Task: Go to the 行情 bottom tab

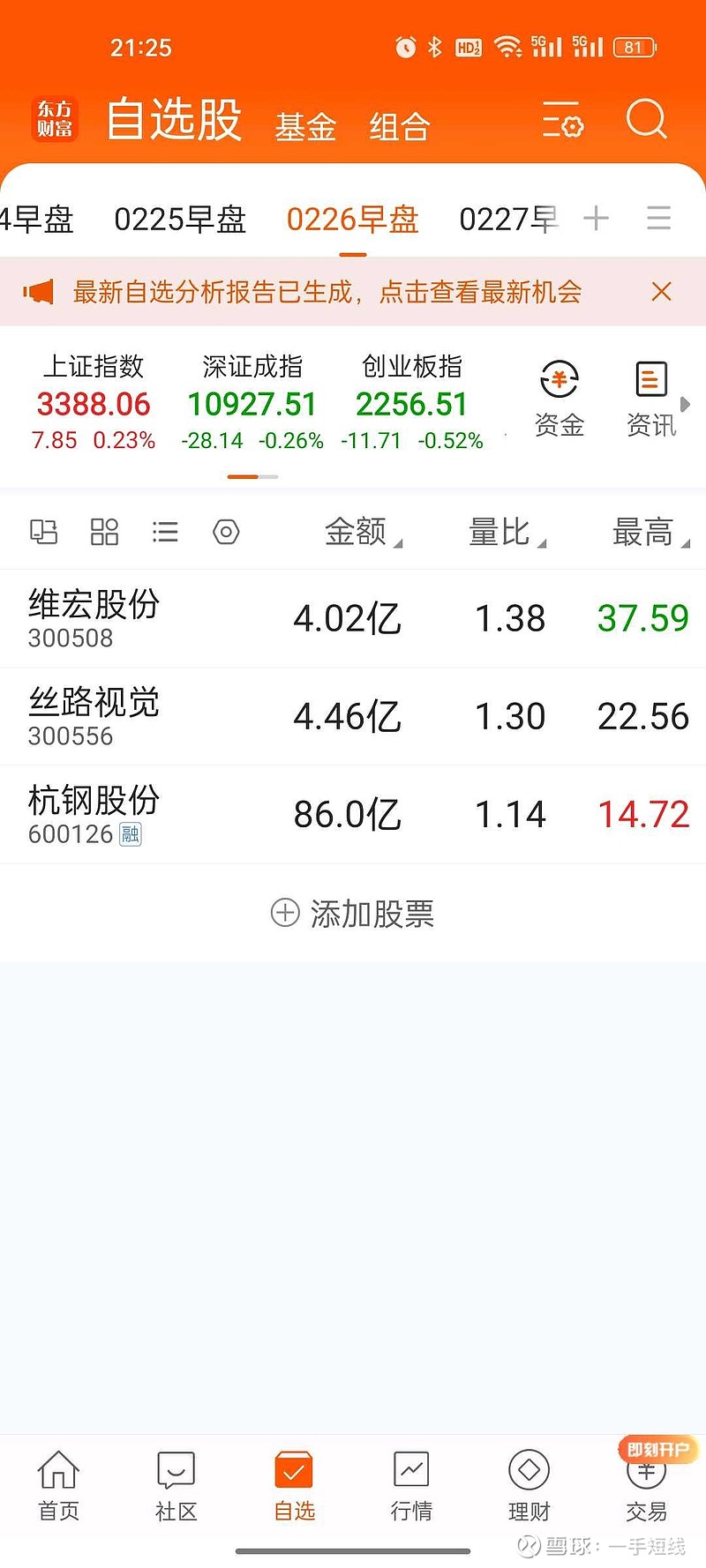Action: (411, 1487)
